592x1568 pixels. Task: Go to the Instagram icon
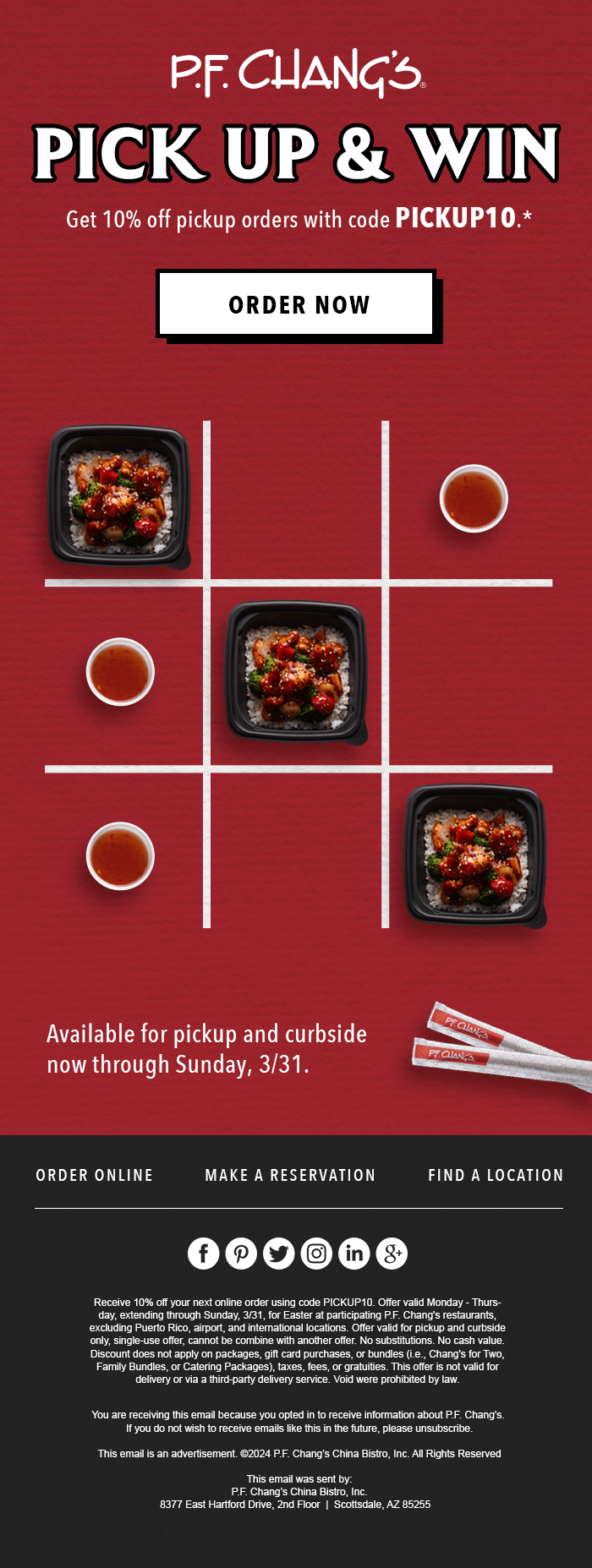[x=316, y=1253]
